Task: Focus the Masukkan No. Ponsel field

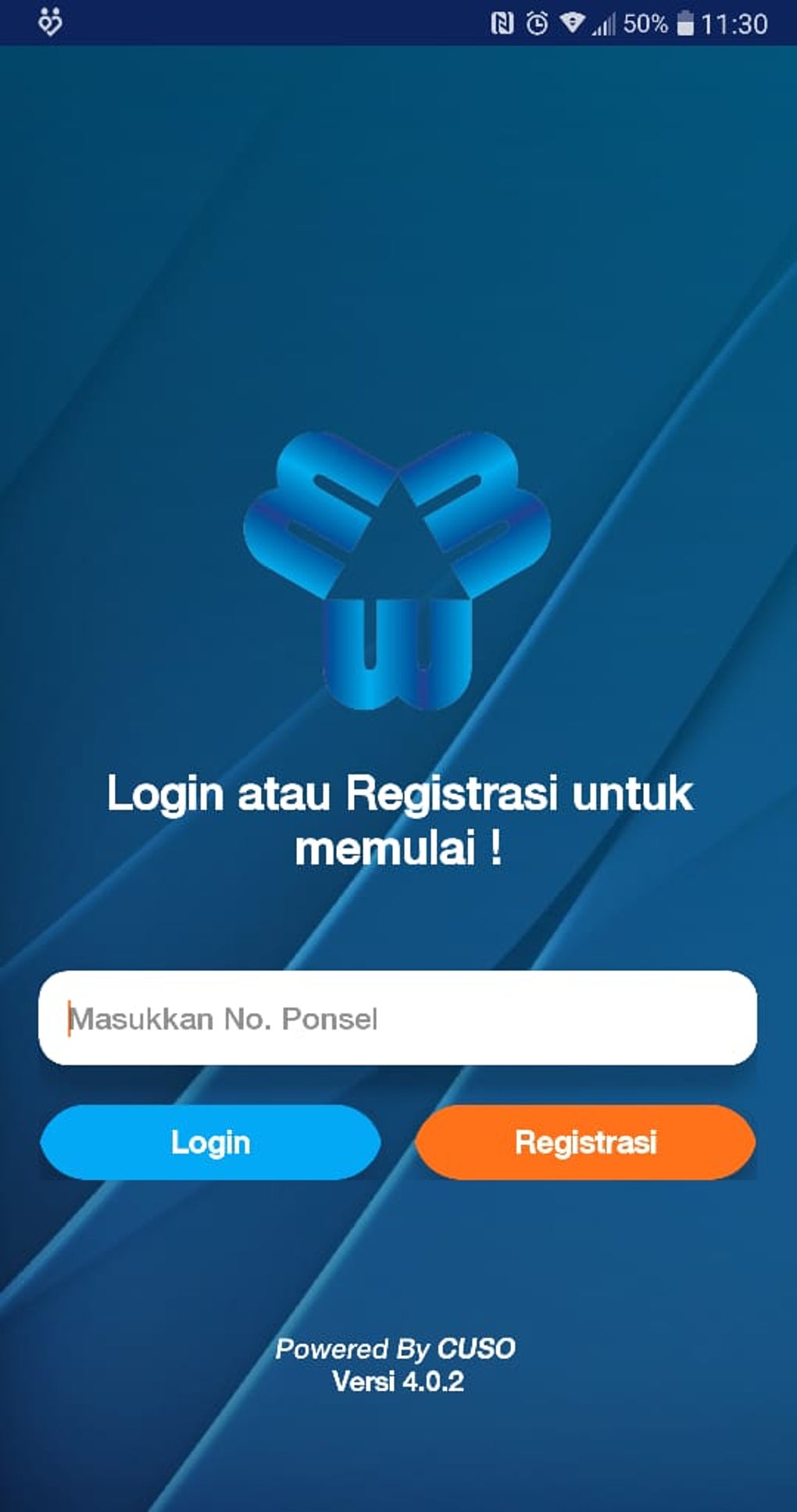Action: pyautogui.click(x=397, y=1018)
